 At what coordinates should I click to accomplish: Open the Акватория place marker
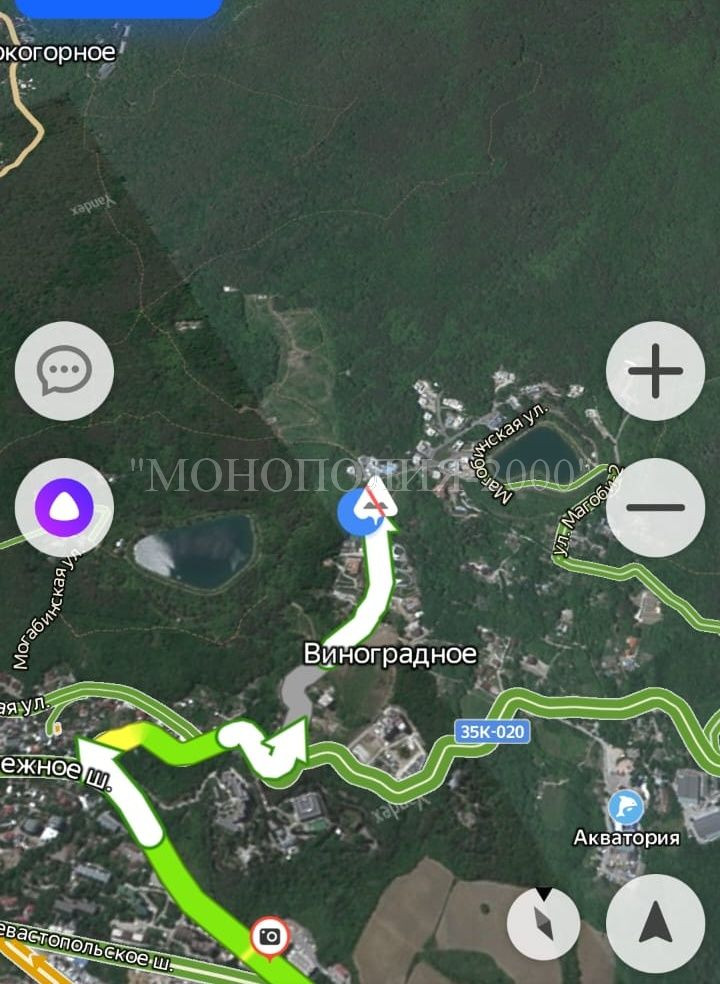click(626, 806)
